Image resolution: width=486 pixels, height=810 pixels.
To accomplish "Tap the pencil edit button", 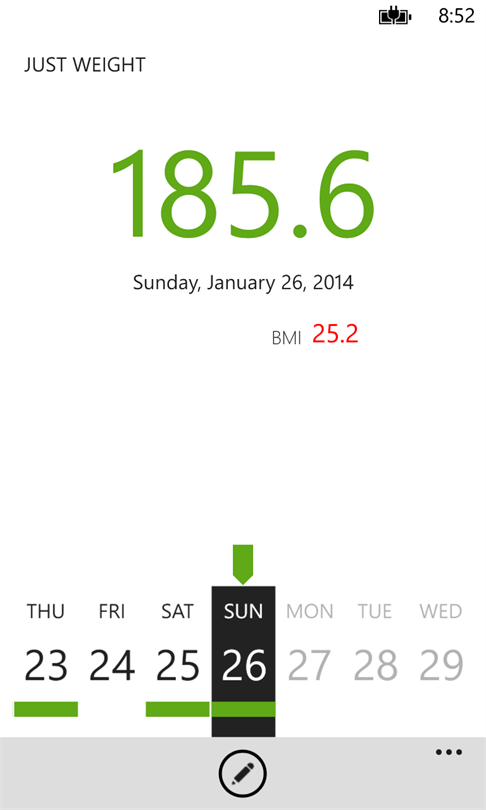I will click(x=243, y=774).
